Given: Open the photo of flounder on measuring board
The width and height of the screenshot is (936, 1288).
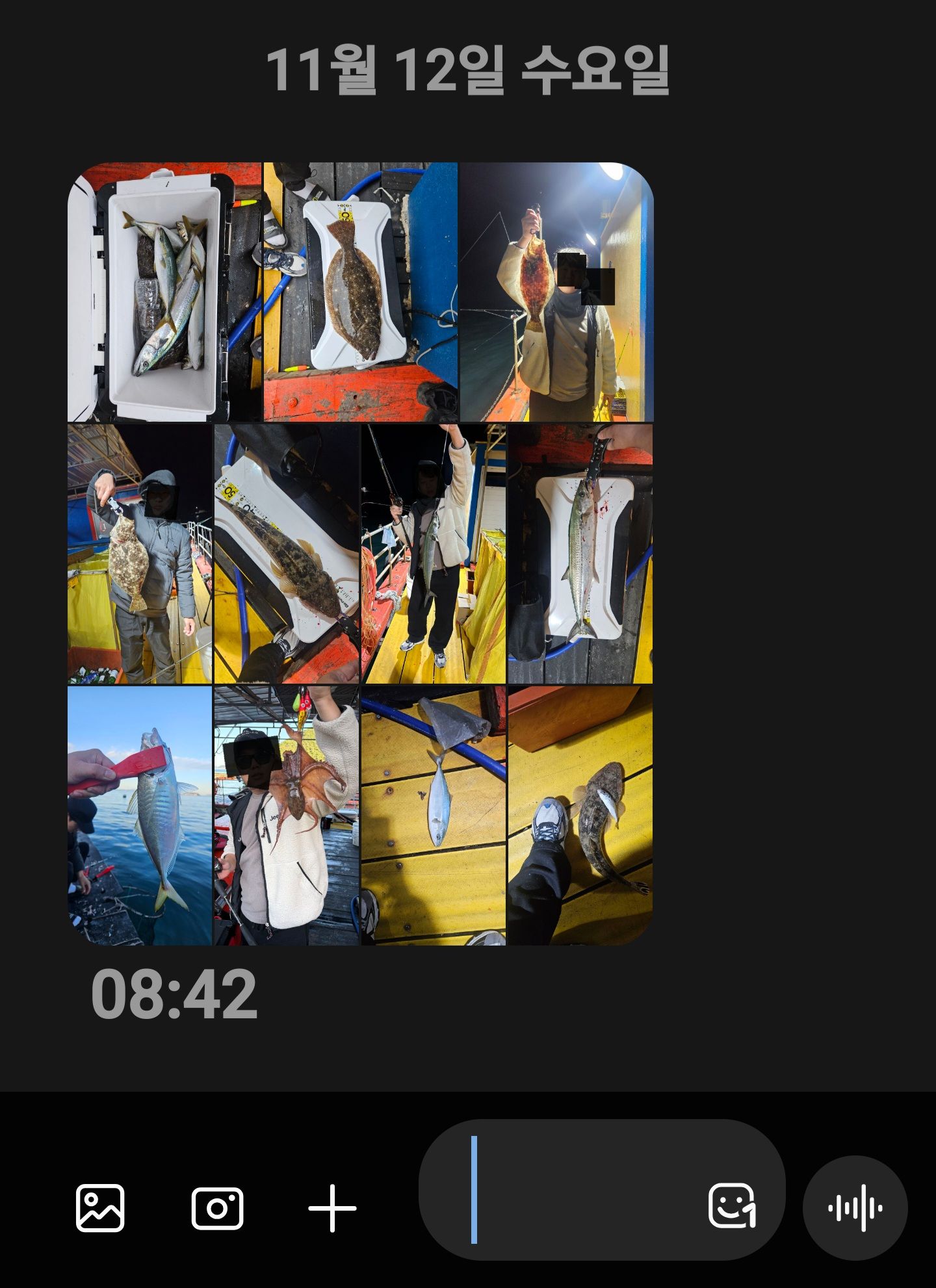Looking at the screenshot, I should pos(360,292).
